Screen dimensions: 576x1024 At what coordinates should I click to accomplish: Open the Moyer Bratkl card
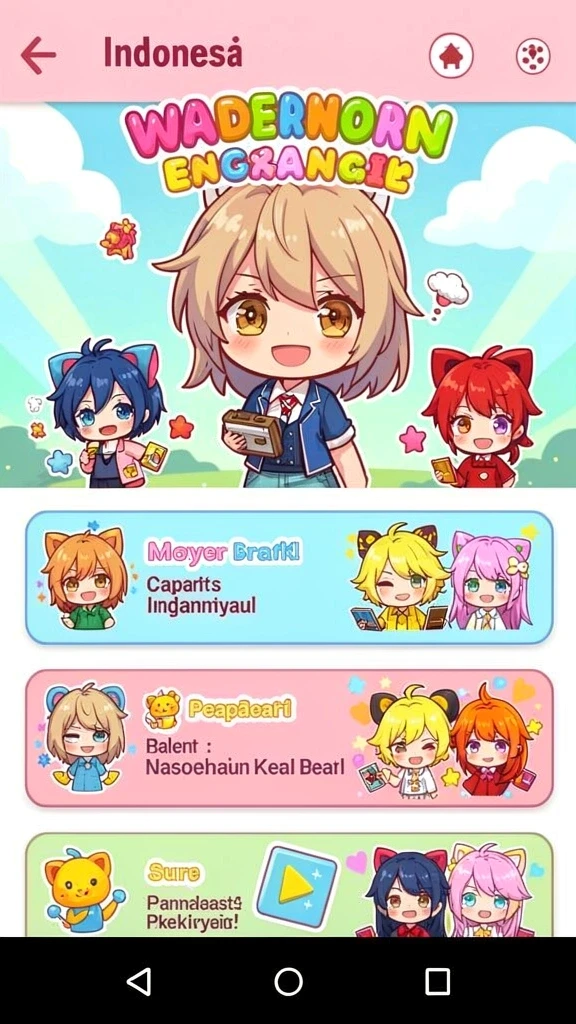coord(289,578)
